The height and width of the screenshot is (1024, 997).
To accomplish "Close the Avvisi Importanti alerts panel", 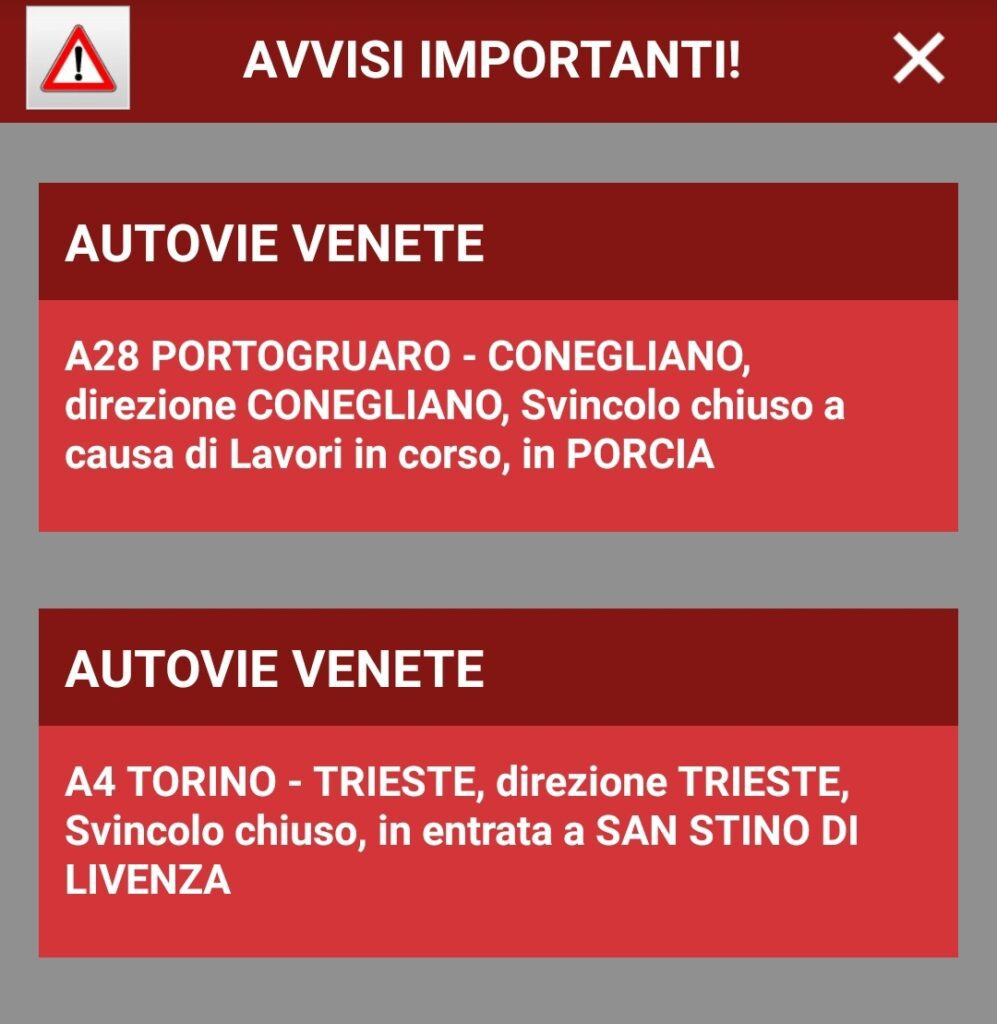I will click(918, 59).
